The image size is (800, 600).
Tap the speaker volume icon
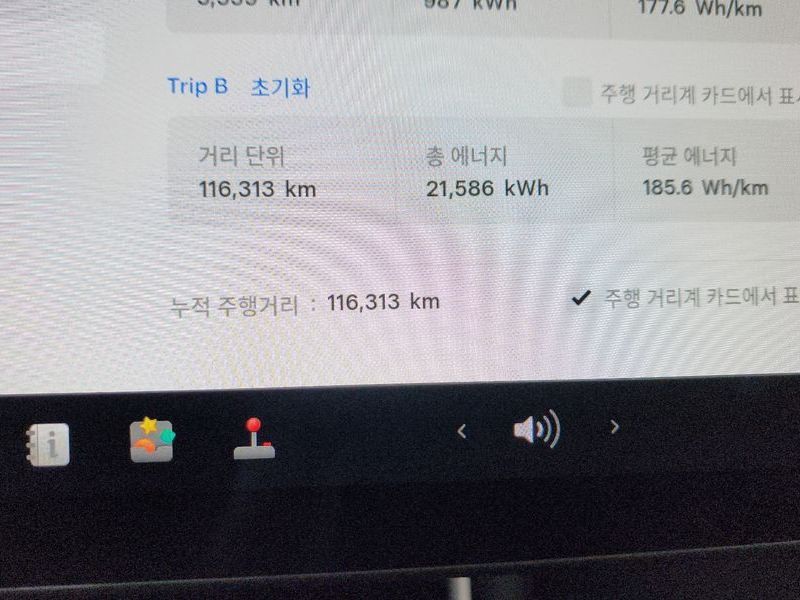[536, 431]
